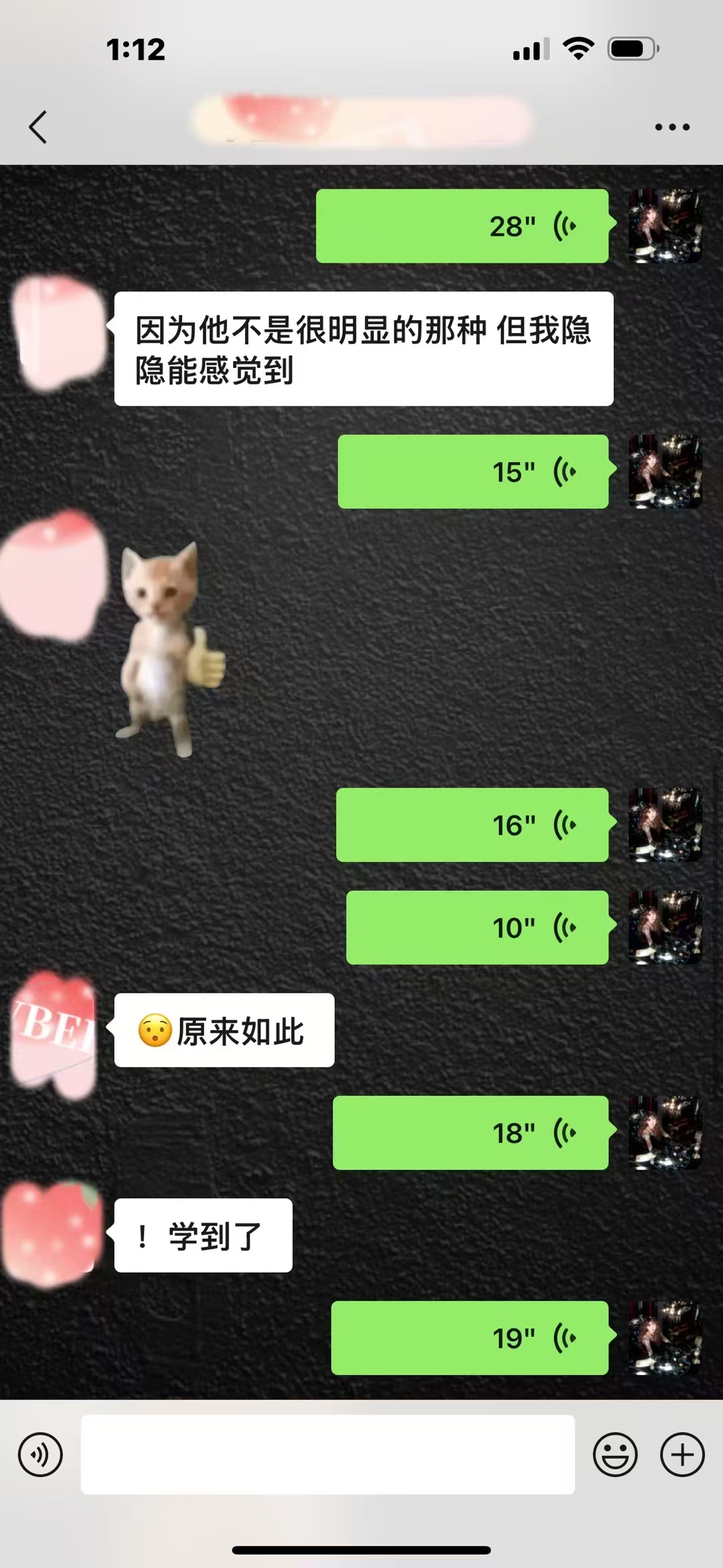Focus the message text field
723x1568 pixels.
click(x=327, y=1454)
